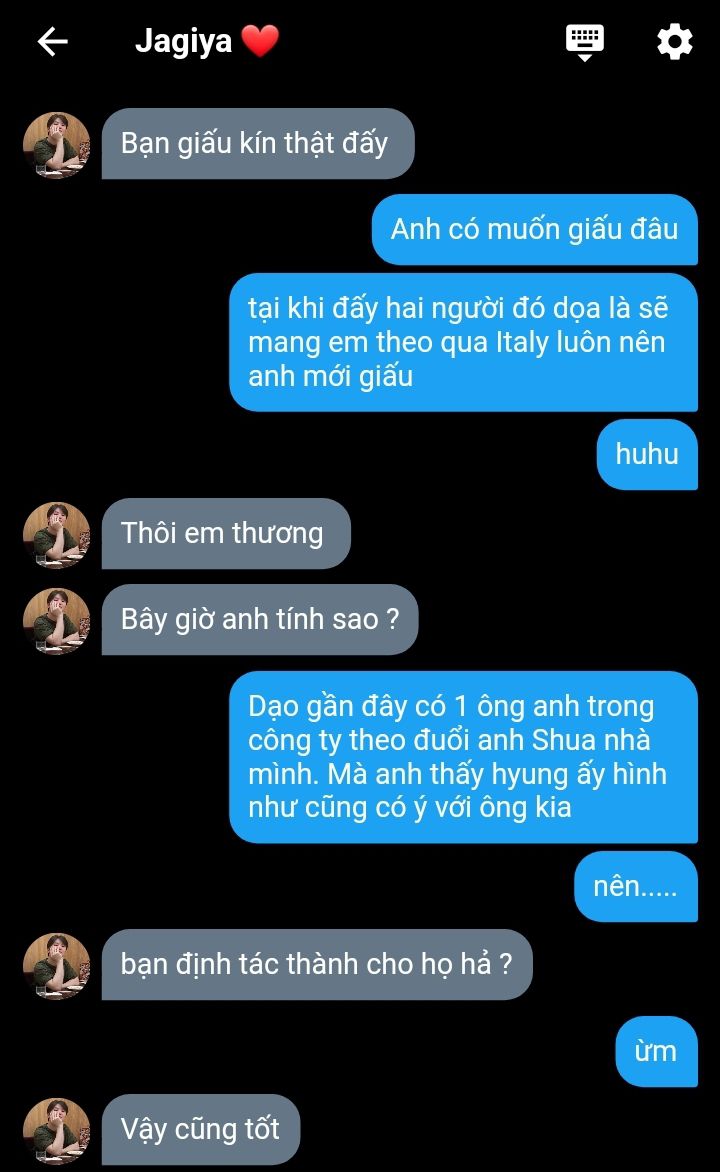Go back using the arrow icon
Image resolution: width=720 pixels, height=1172 pixels.
coord(52,41)
